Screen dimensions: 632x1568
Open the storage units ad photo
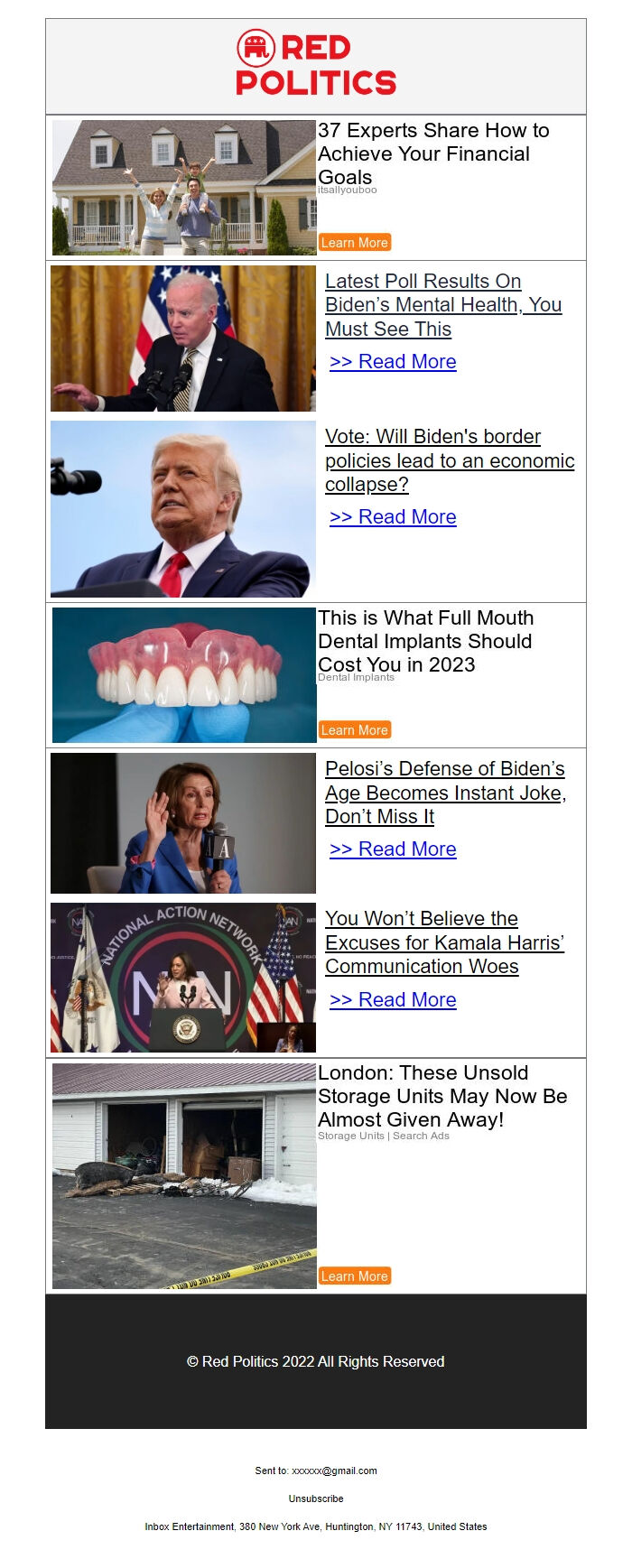click(x=184, y=1175)
